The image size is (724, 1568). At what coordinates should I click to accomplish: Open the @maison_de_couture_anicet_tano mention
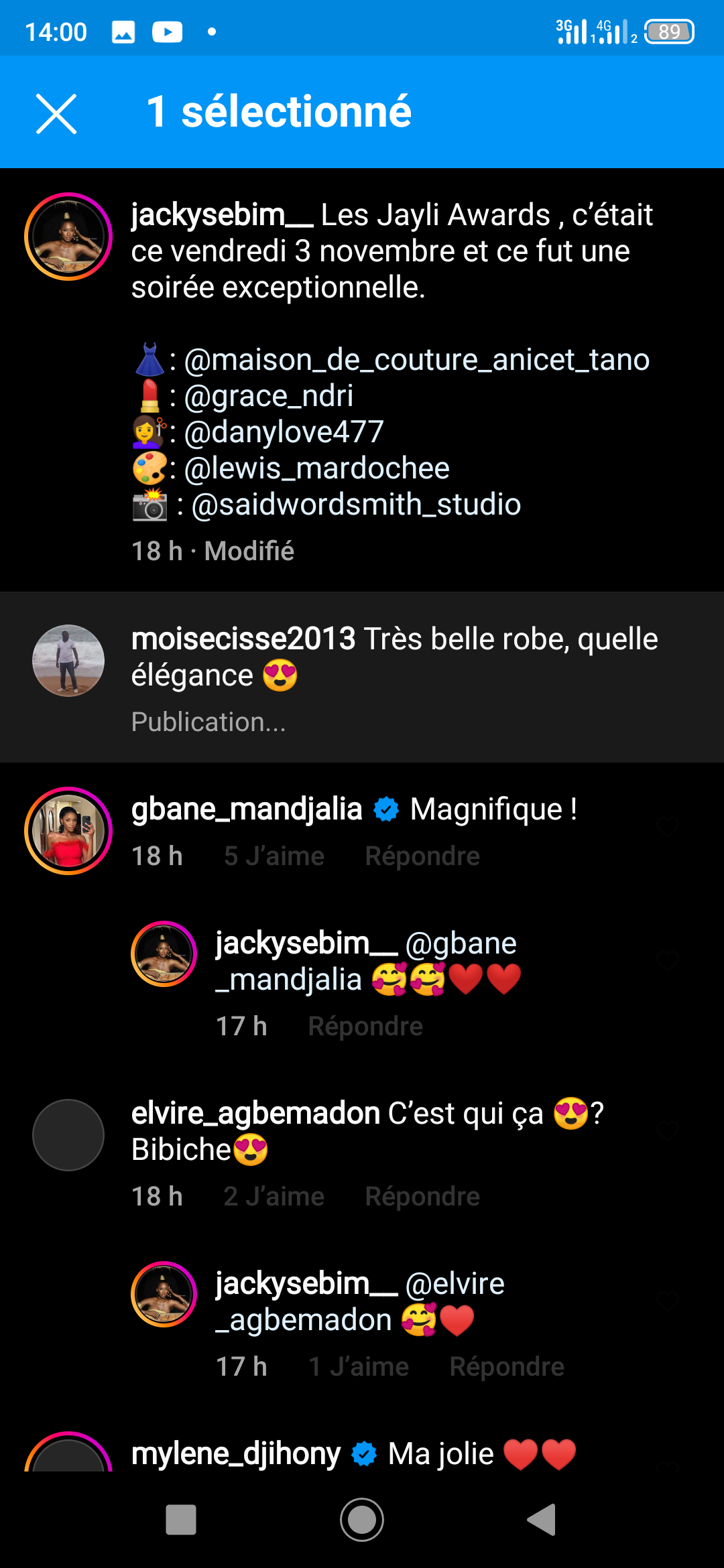point(416,360)
